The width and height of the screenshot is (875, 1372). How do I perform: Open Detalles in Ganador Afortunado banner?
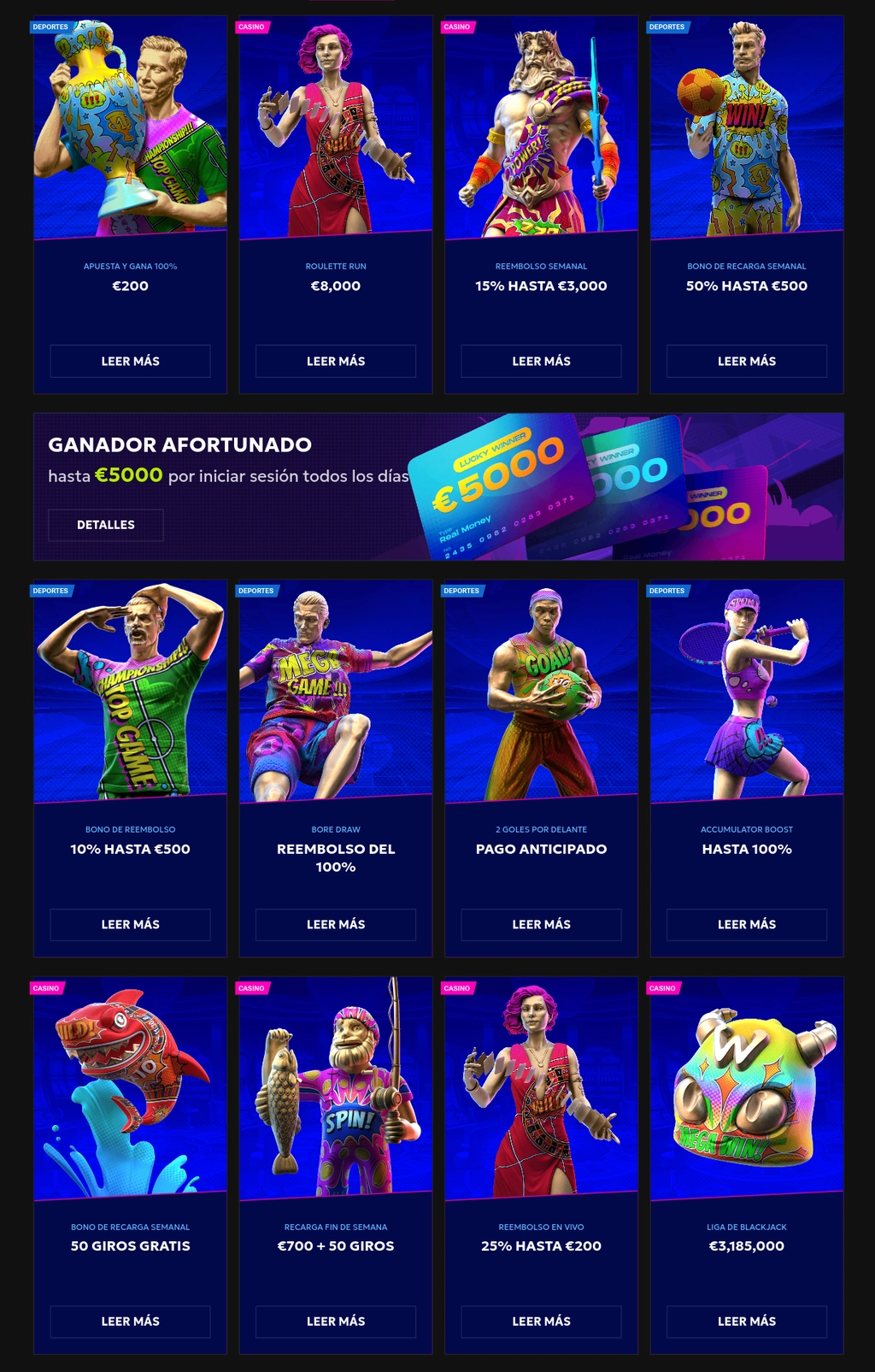(106, 525)
